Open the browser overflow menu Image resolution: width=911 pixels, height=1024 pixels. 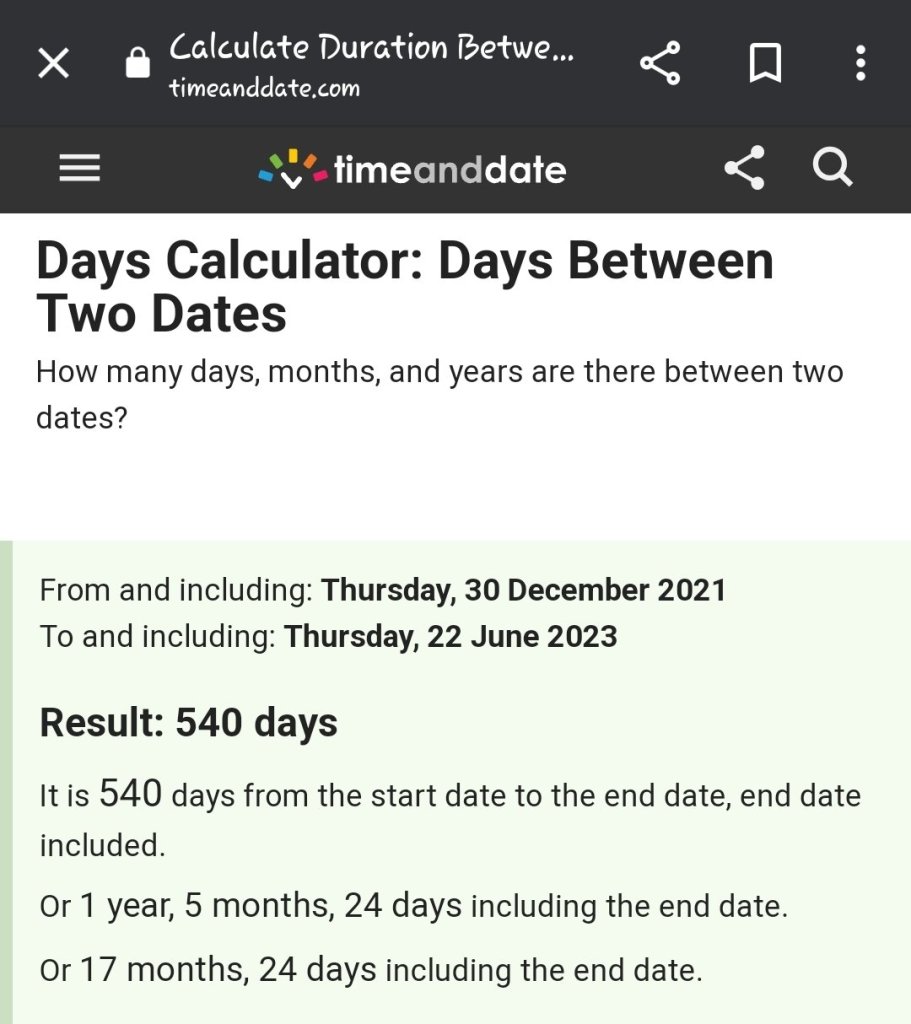860,64
